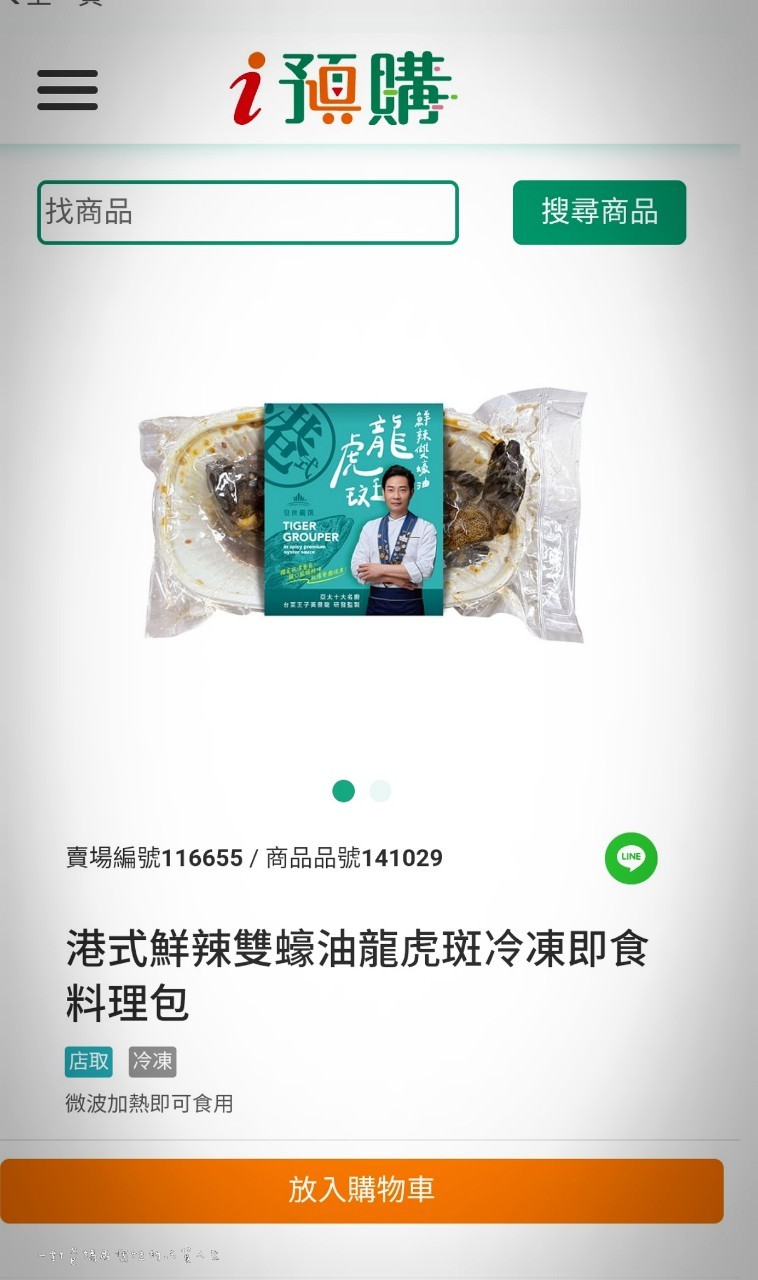Go to home via i預購 header
This screenshot has width=758, height=1280.
[343, 90]
